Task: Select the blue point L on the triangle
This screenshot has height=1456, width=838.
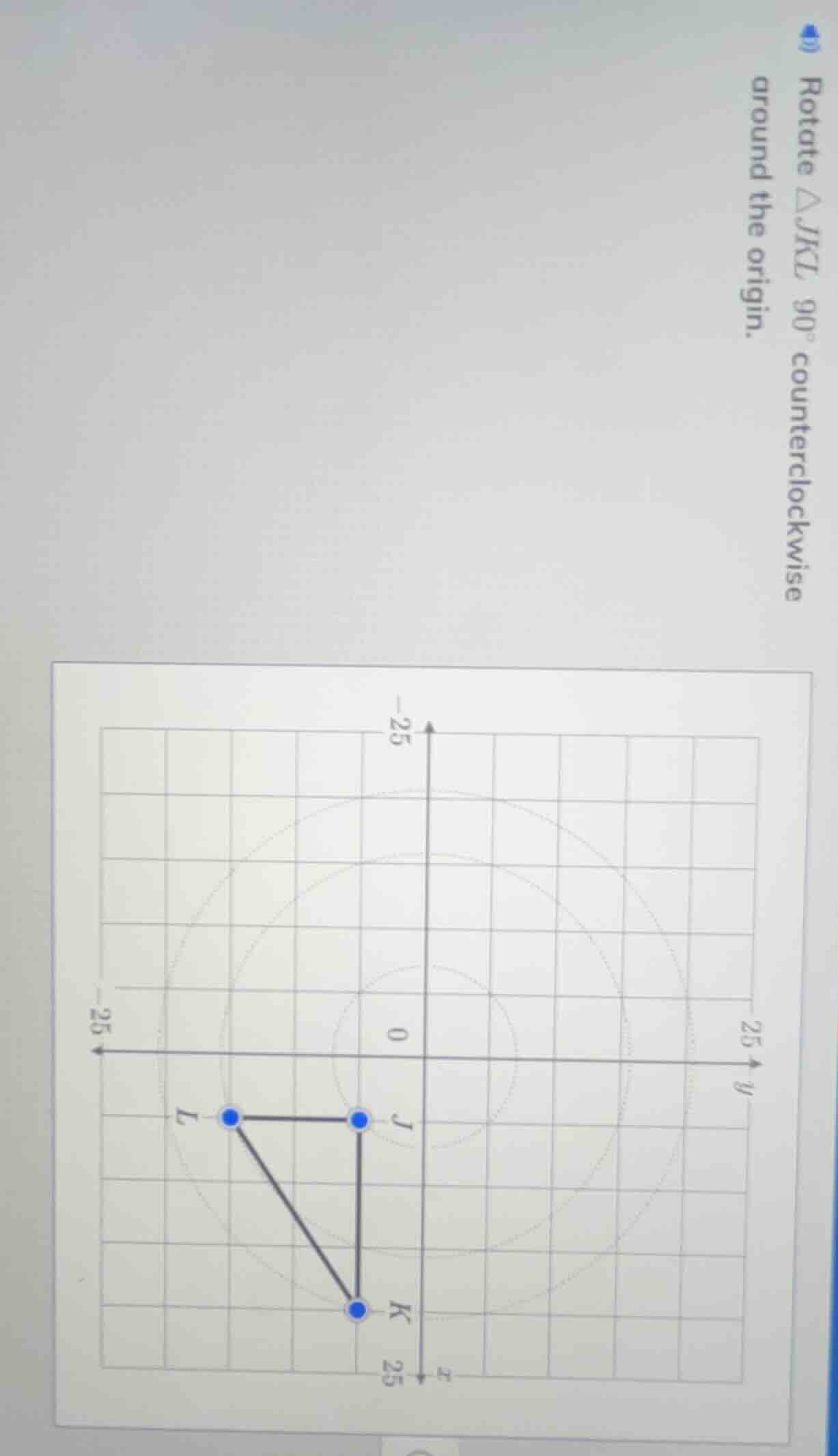Action: [x=230, y=1117]
